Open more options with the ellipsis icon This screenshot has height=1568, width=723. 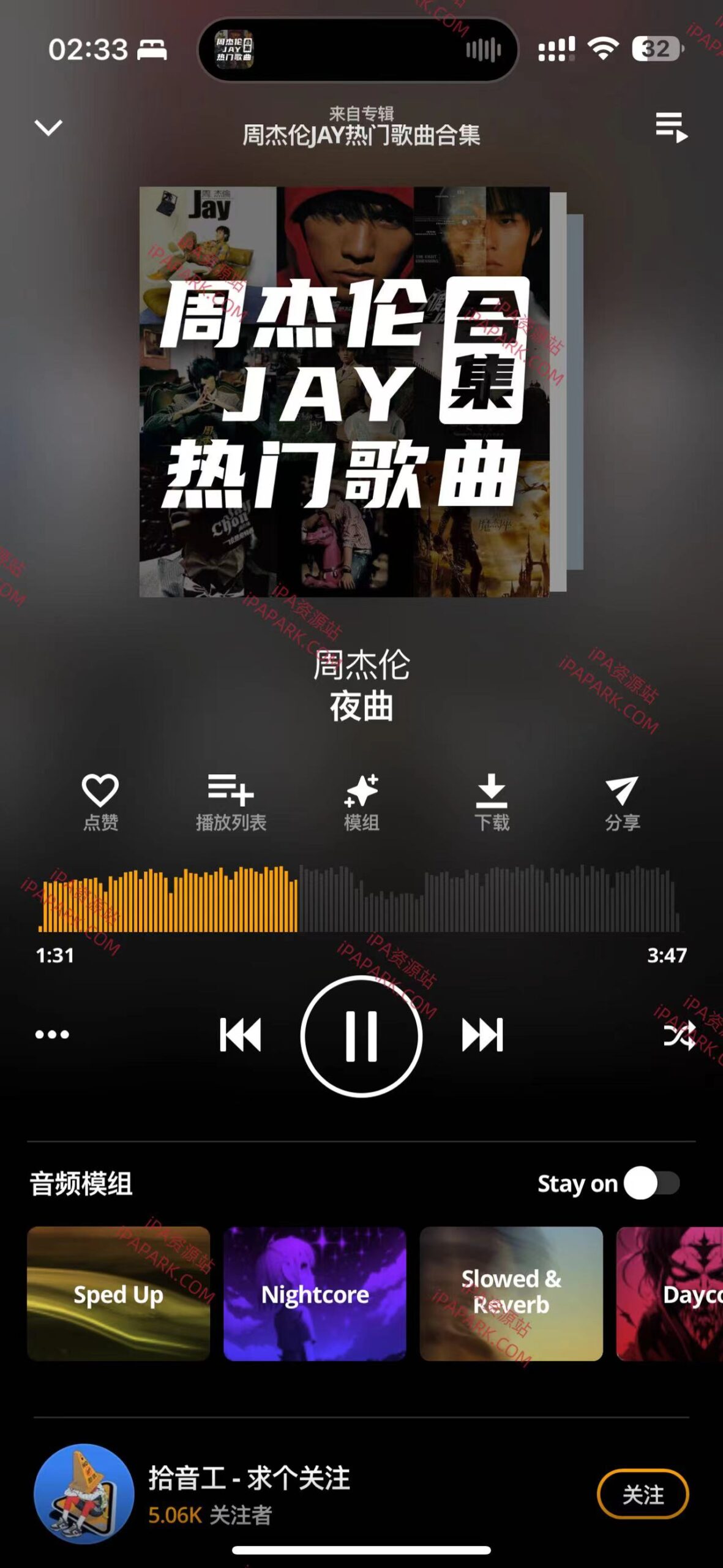pyautogui.click(x=51, y=1035)
